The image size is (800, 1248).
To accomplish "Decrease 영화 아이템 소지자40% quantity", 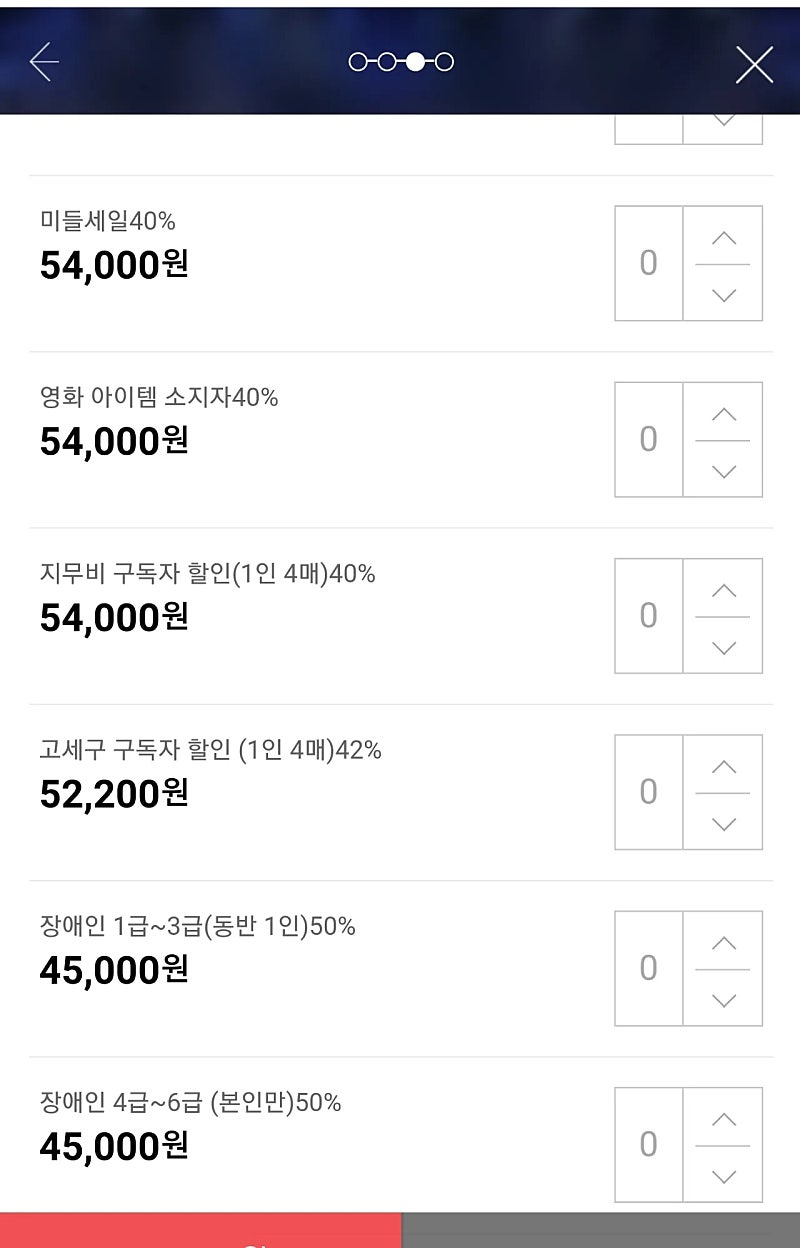I will [723, 470].
